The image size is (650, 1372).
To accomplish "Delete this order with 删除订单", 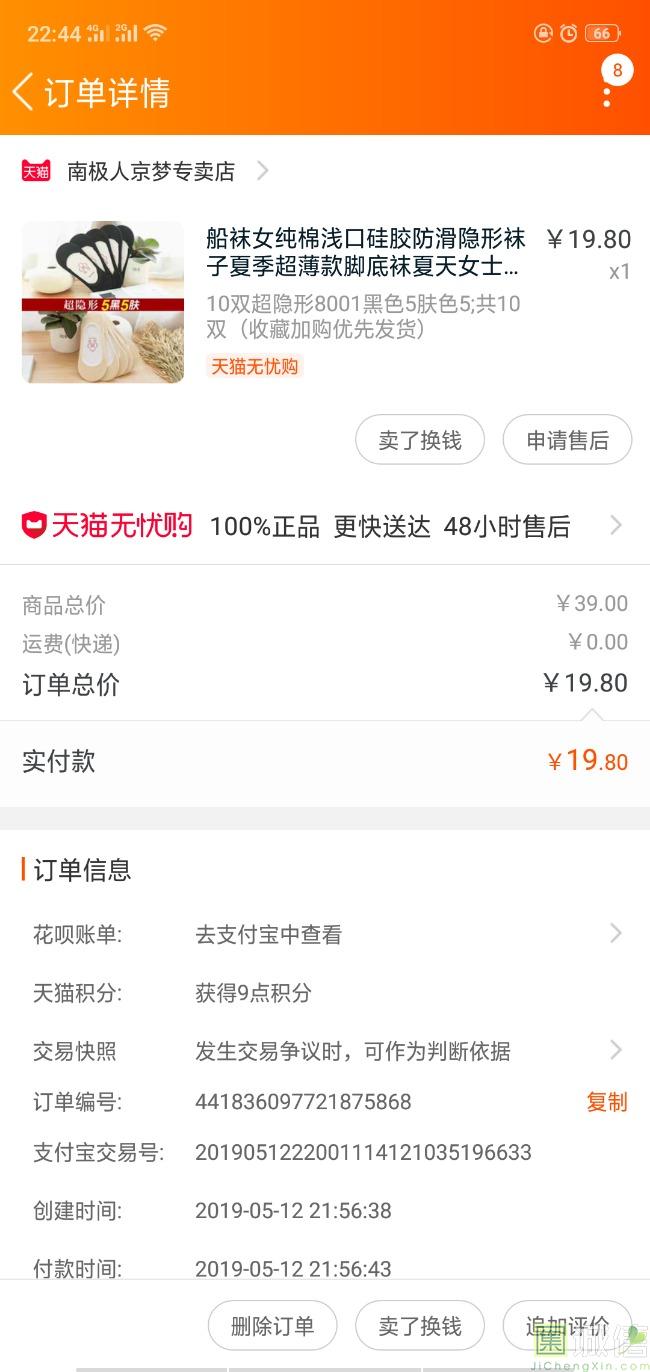I will coord(272,1326).
